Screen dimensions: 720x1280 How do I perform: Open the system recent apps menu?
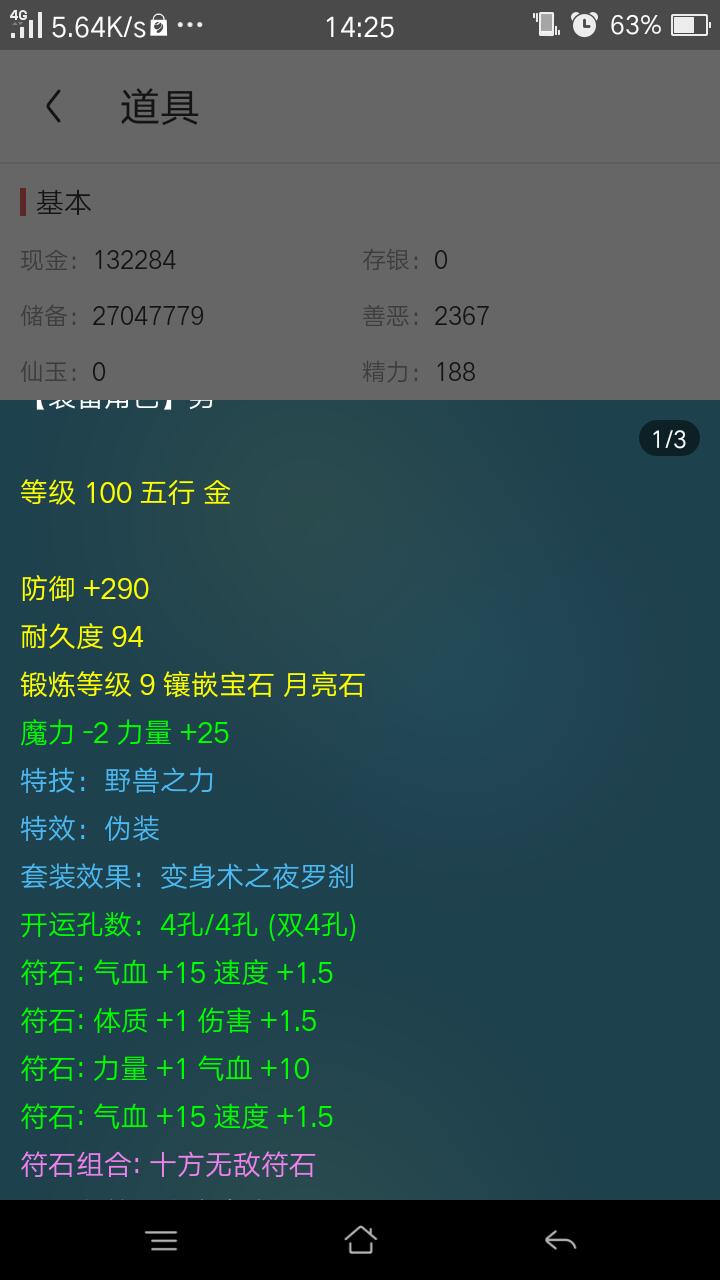(x=161, y=1241)
